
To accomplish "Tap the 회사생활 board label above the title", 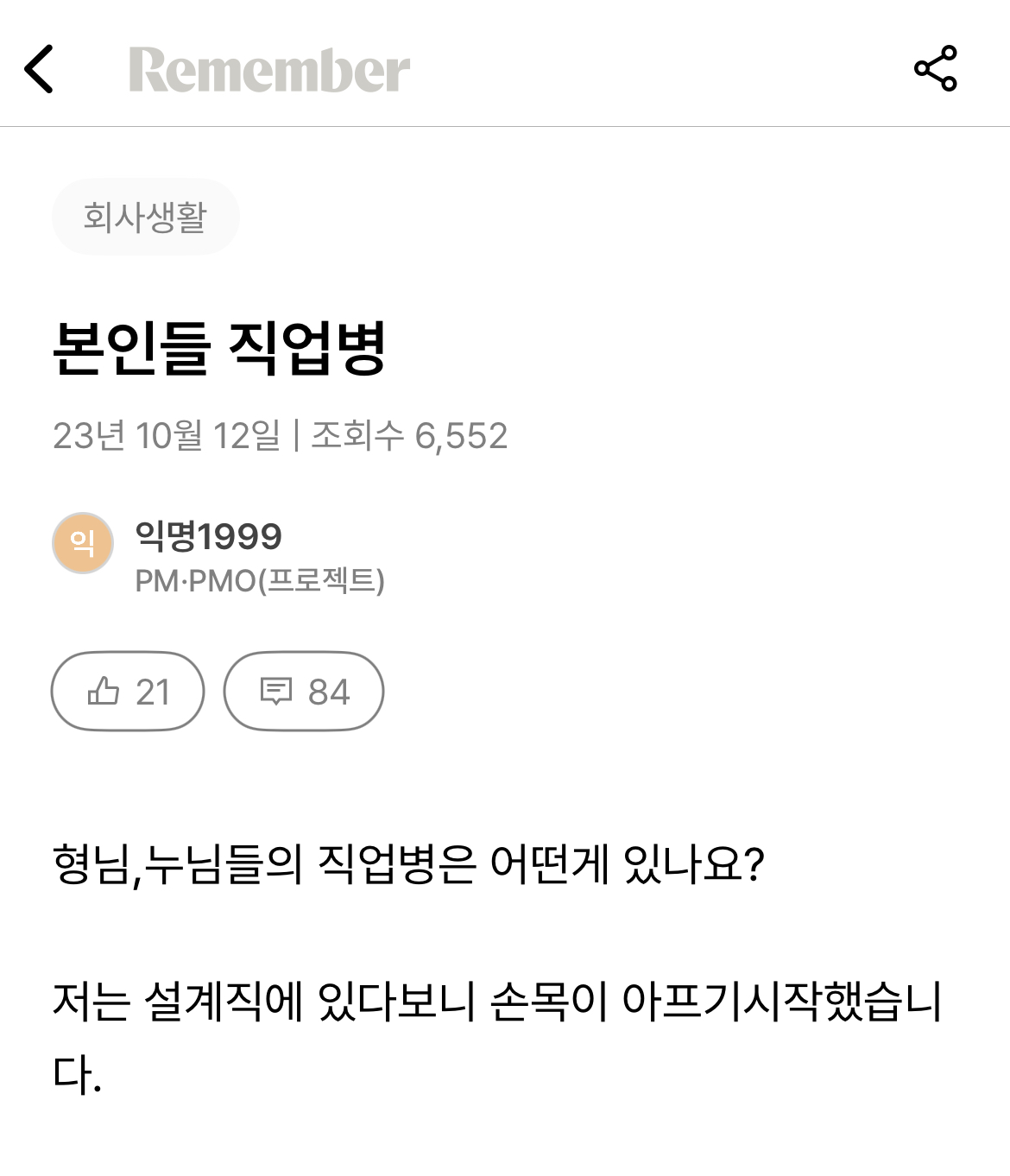I will pyautogui.click(x=145, y=217).
